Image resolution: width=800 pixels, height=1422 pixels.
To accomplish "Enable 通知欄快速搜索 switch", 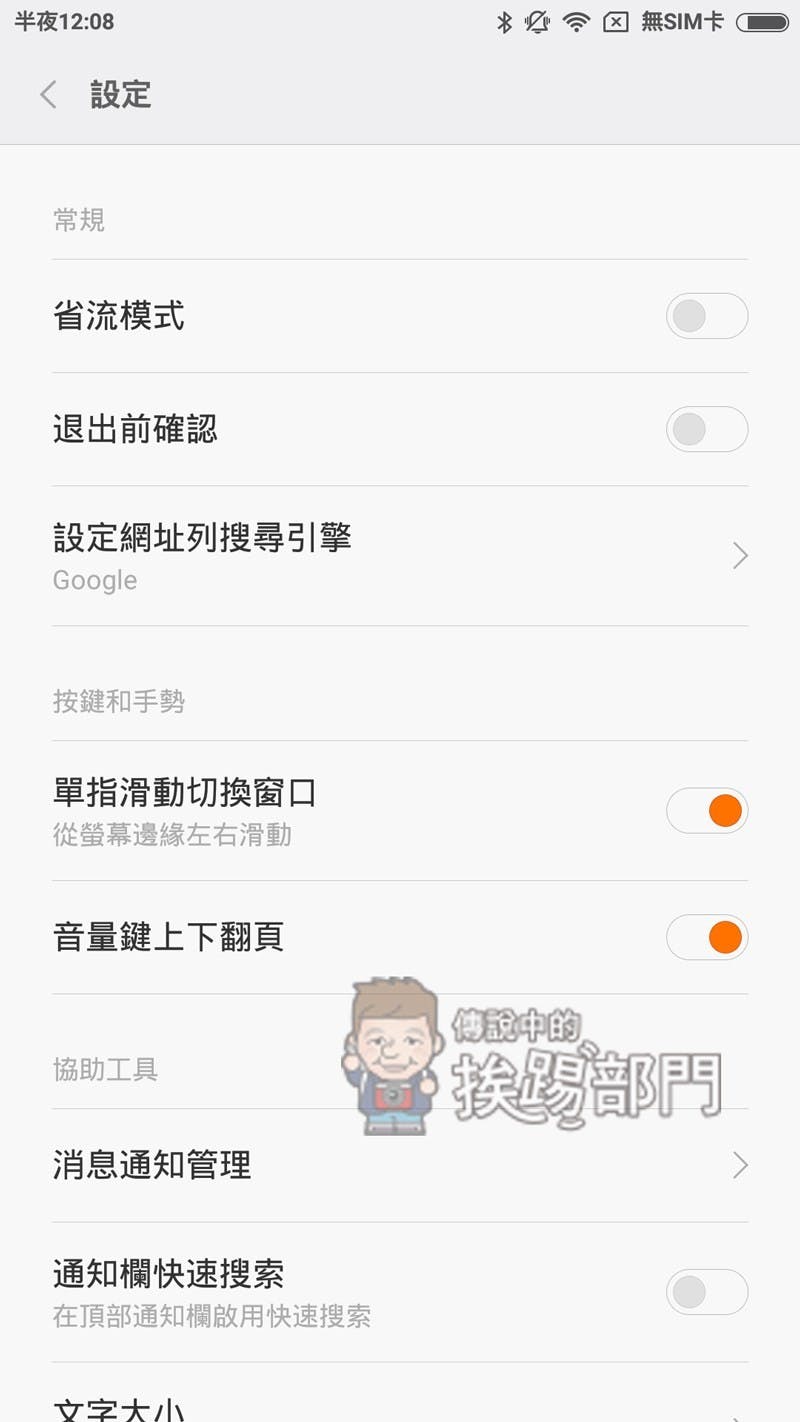I will coord(706,1292).
